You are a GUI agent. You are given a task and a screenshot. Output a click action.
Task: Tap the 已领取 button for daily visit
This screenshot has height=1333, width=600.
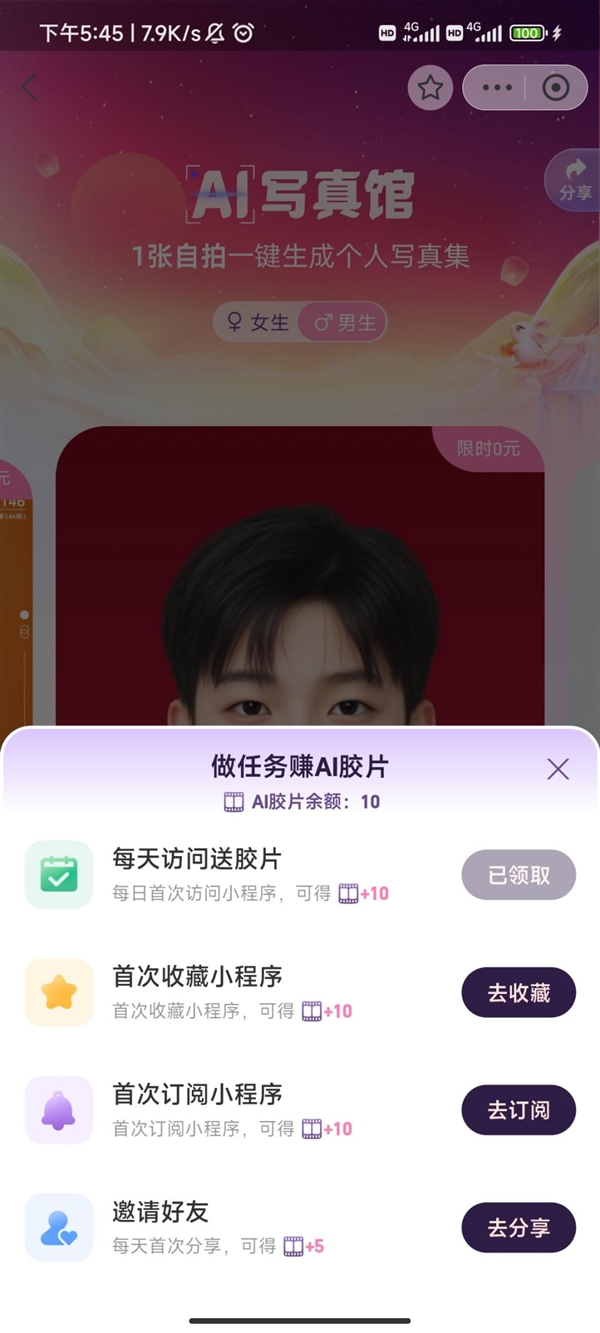click(x=518, y=875)
